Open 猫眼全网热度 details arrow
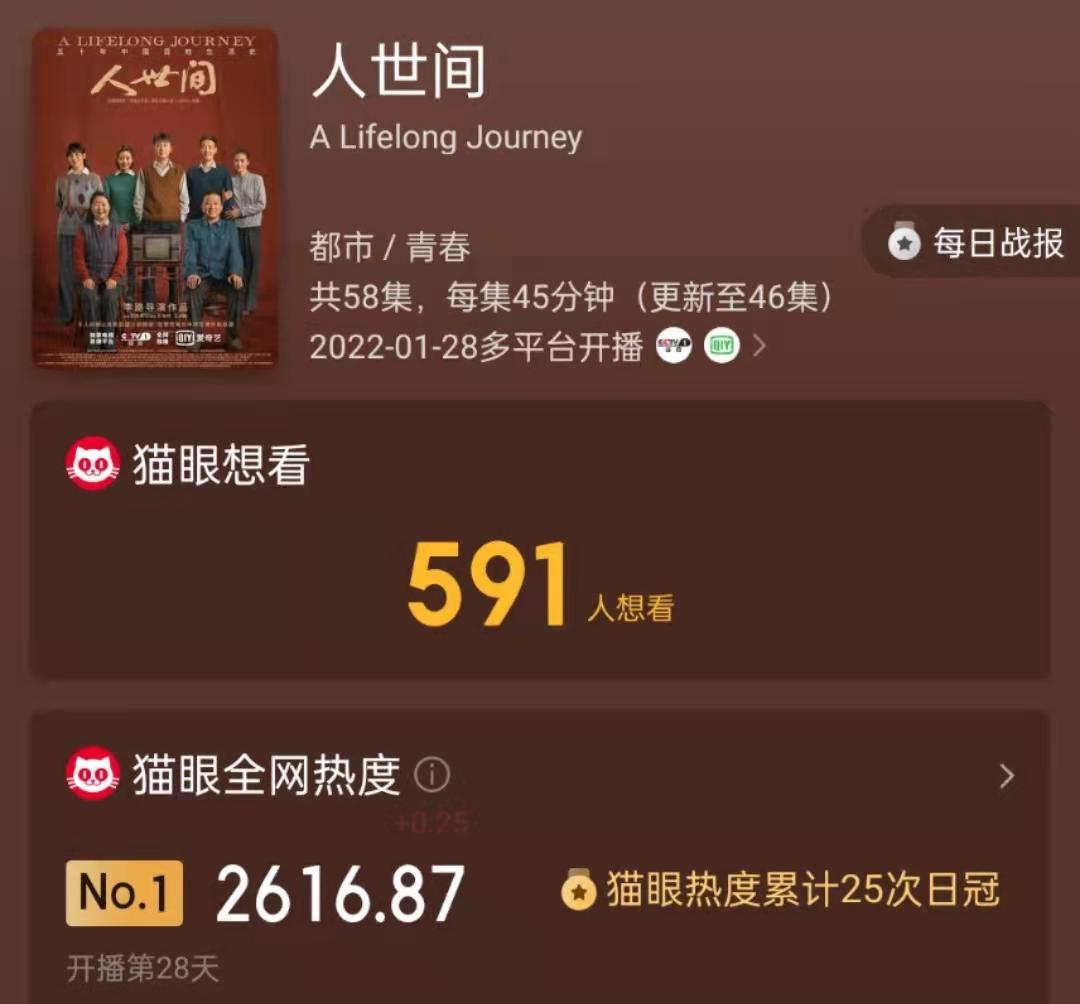The image size is (1080, 1004). (1006, 776)
